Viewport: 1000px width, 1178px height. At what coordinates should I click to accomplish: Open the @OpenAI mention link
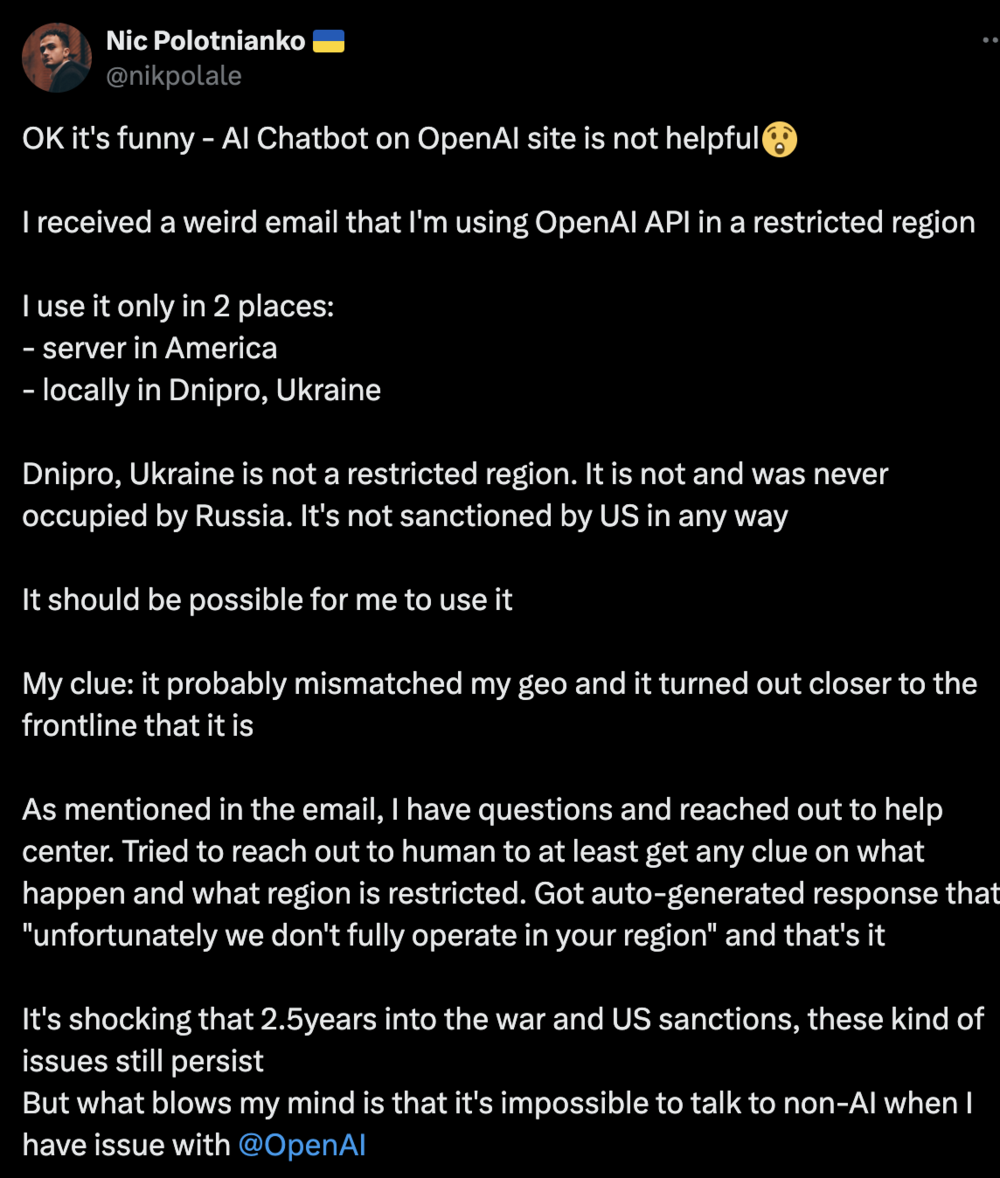tap(302, 1144)
